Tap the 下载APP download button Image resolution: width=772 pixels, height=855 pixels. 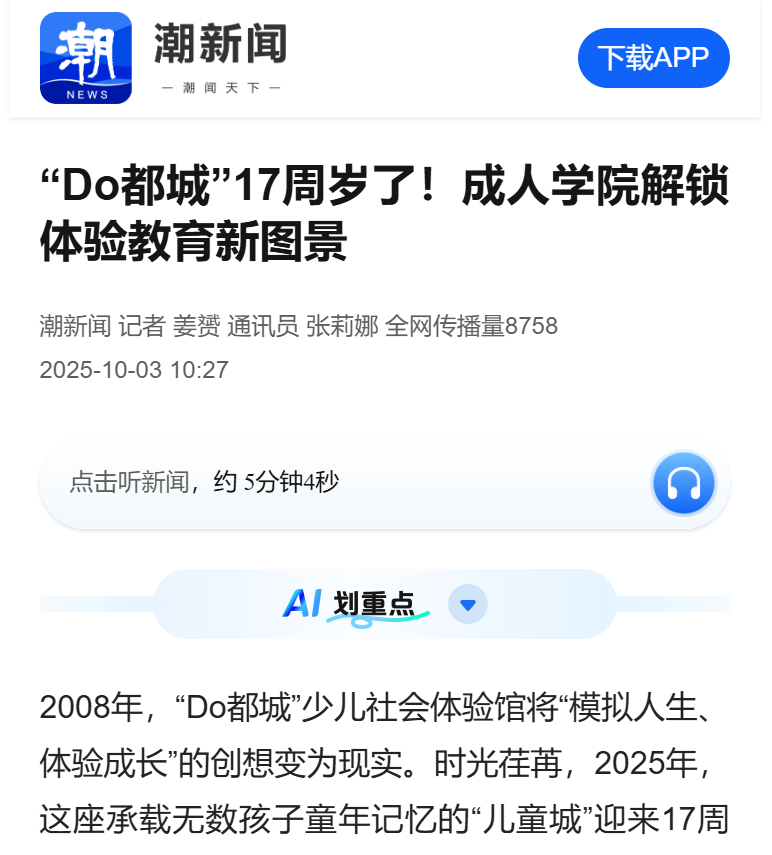coord(653,58)
